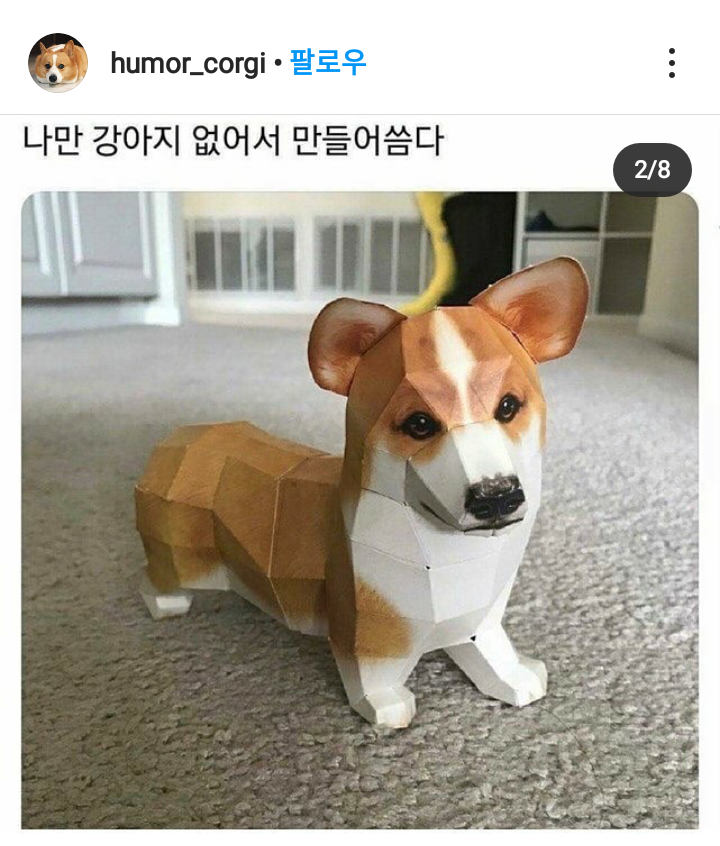The height and width of the screenshot is (846, 720).
Task: Open the post's three-dot overflow menu
Action: pyautogui.click(x=671, y=63)
